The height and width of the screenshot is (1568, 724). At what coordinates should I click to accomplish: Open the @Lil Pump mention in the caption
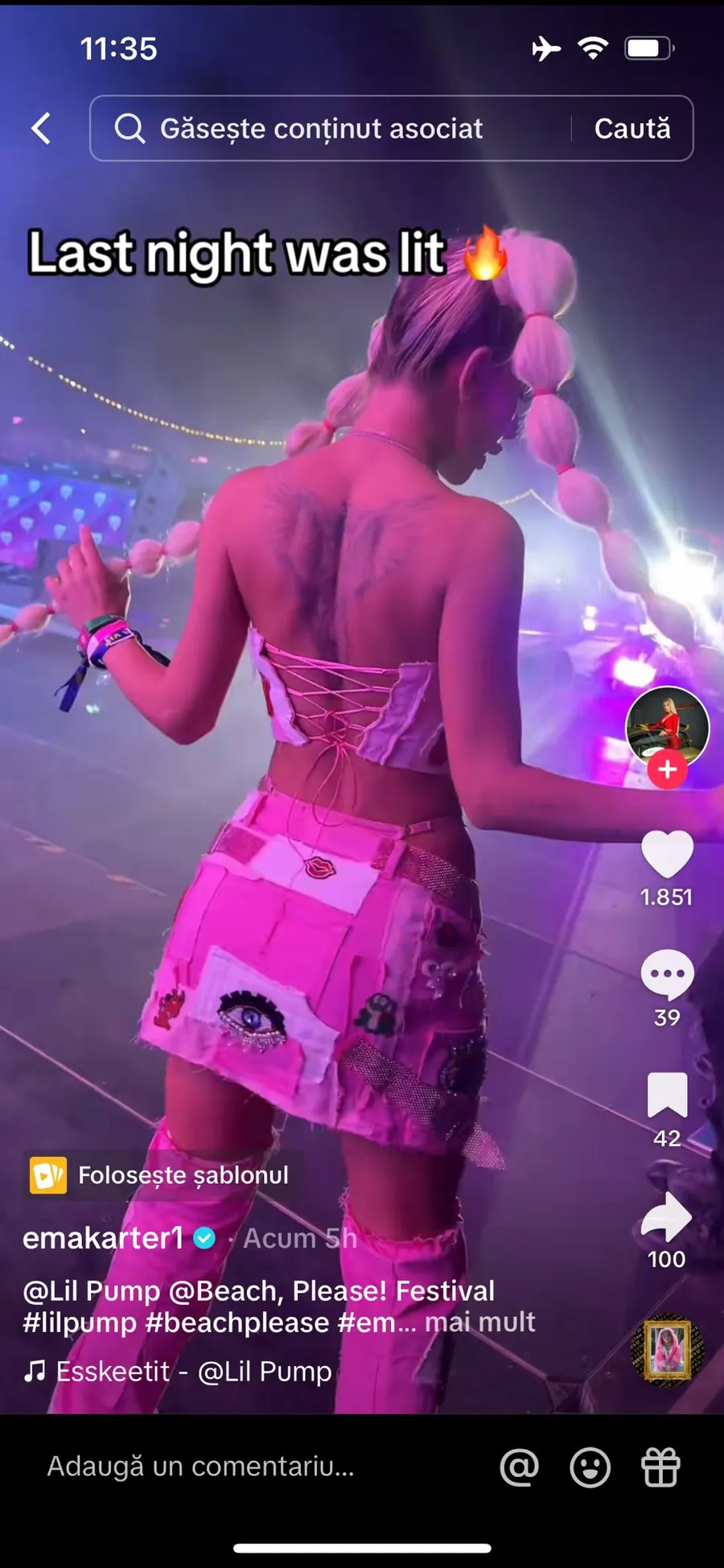coord(92,1291)
